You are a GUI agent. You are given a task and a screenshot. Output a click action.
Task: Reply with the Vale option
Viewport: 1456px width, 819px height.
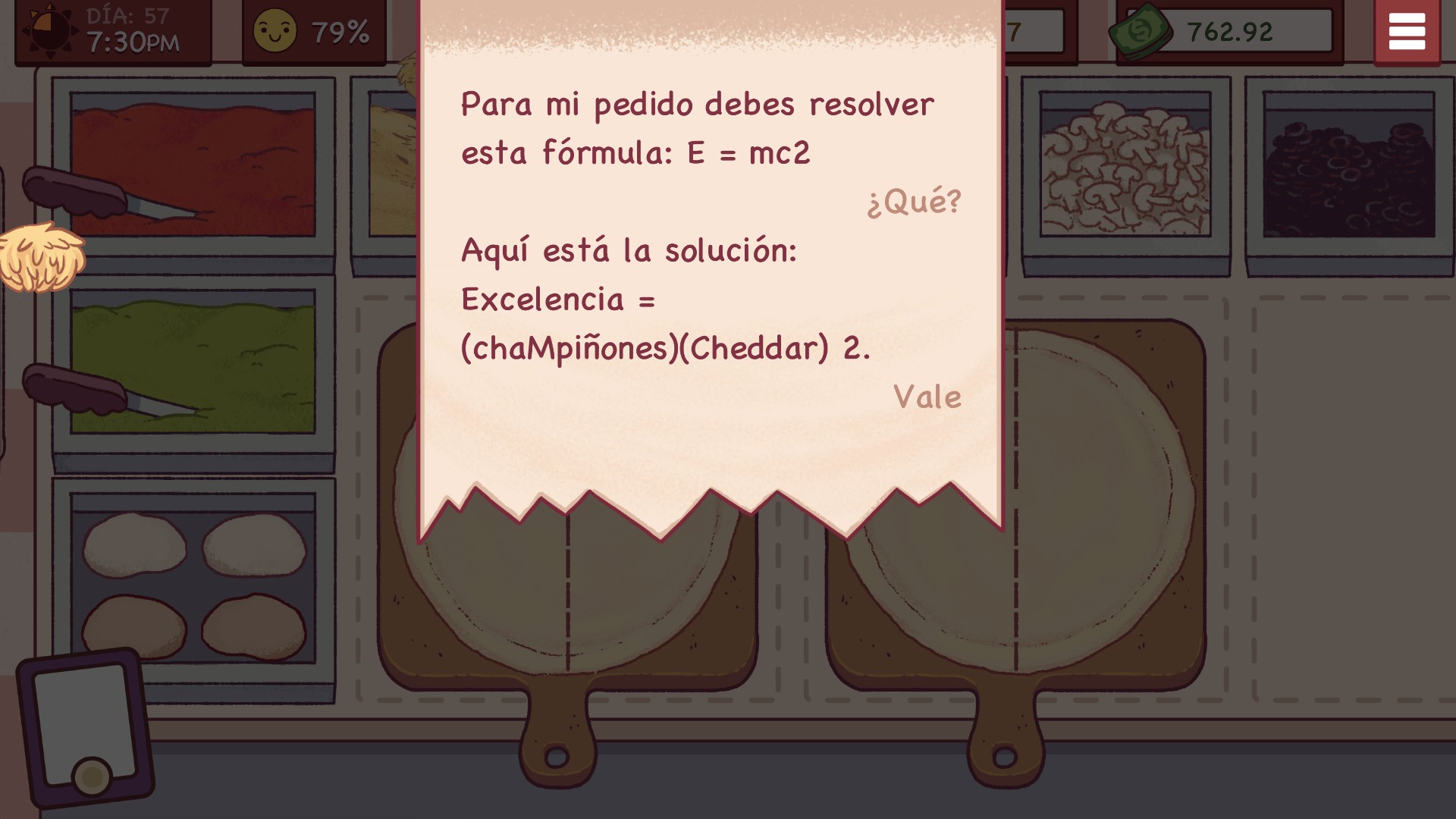[x=927, y=397]
